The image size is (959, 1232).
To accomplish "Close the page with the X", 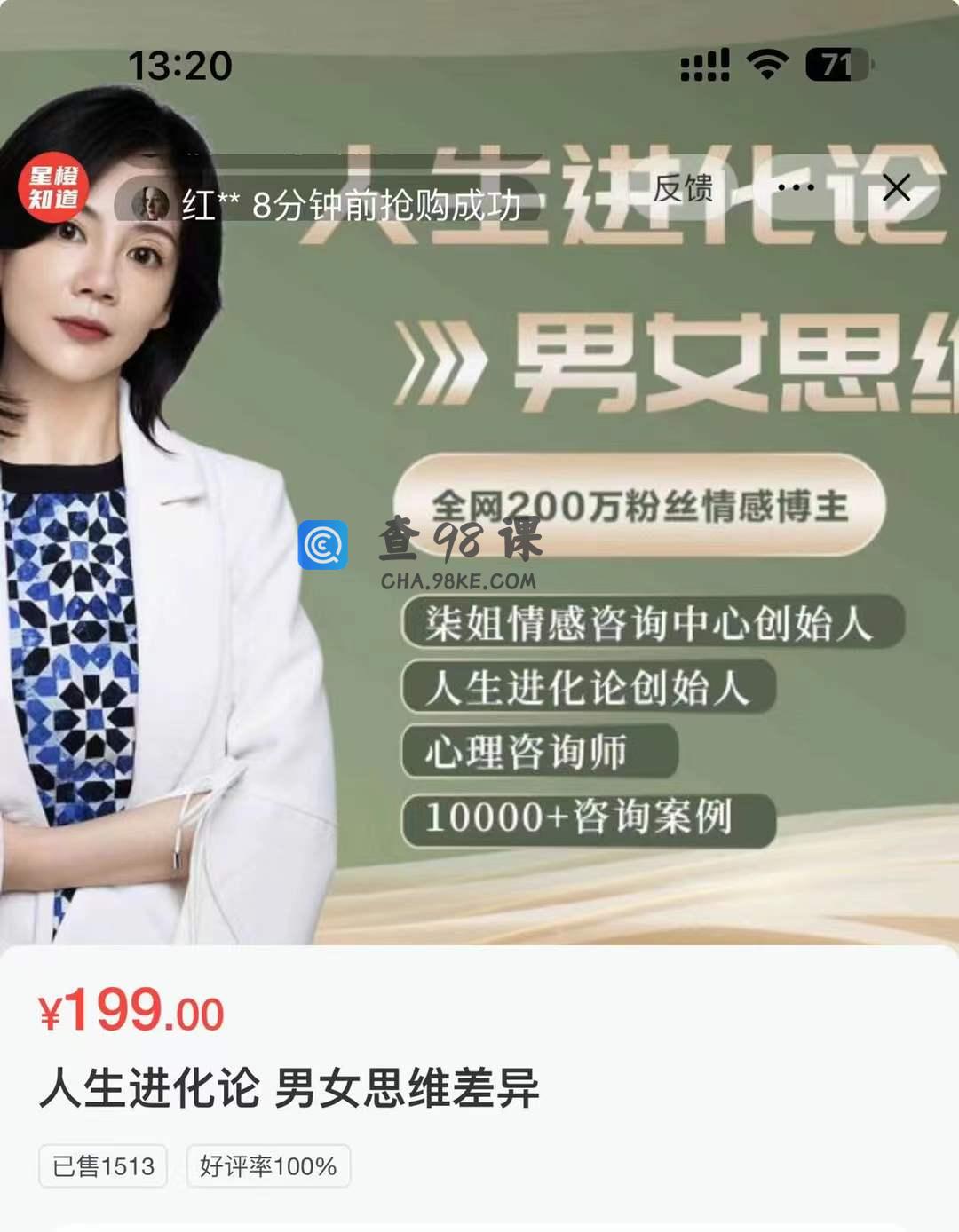I will 897,188.
